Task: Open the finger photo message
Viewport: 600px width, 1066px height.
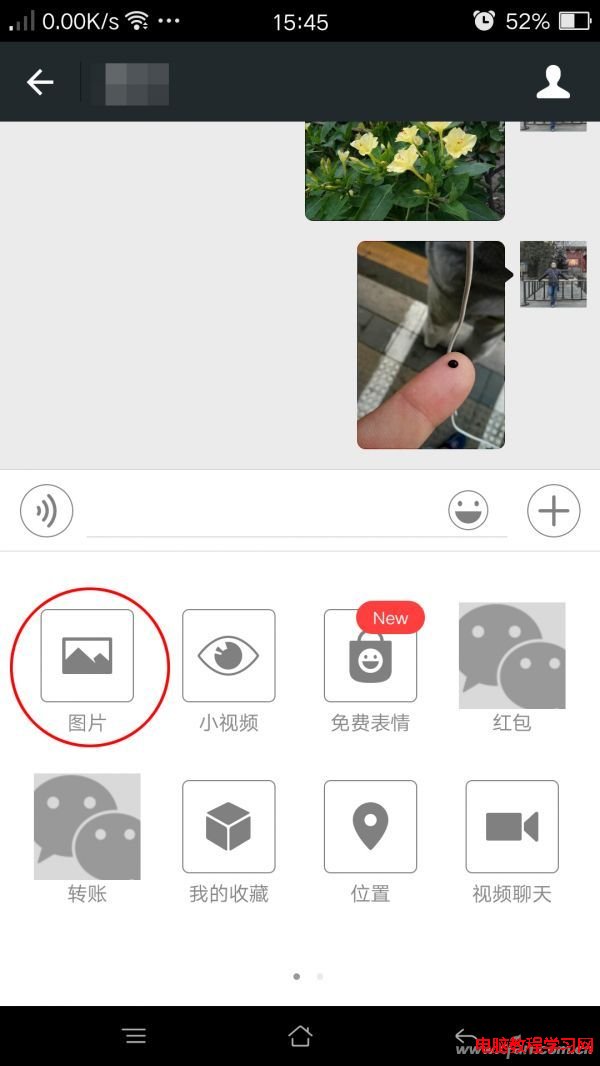Action: point(431,345)
